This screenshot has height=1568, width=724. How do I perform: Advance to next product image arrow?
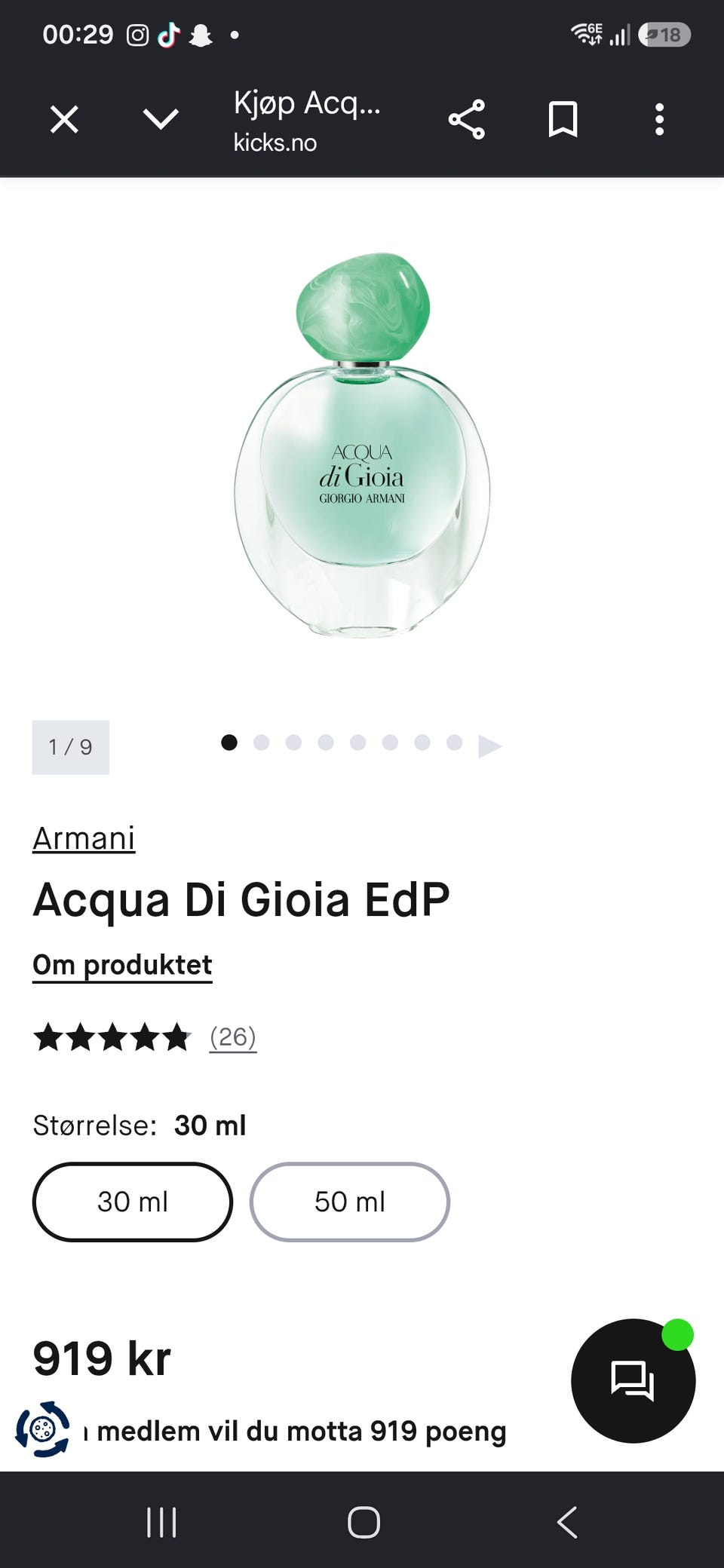[490, 746]
